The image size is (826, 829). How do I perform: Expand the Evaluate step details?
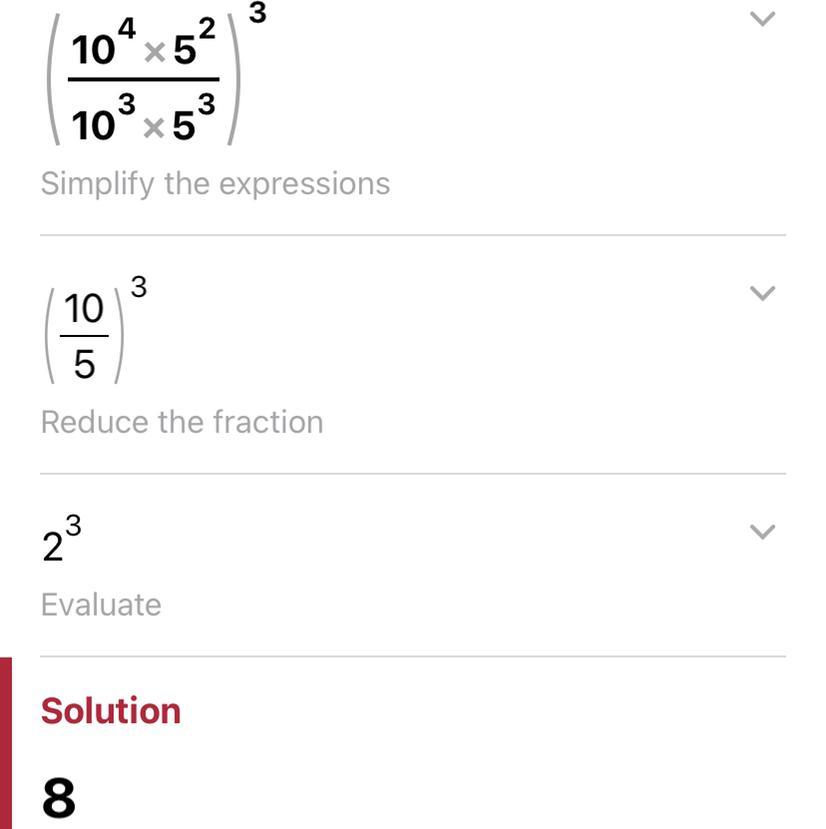pos(762,531)
